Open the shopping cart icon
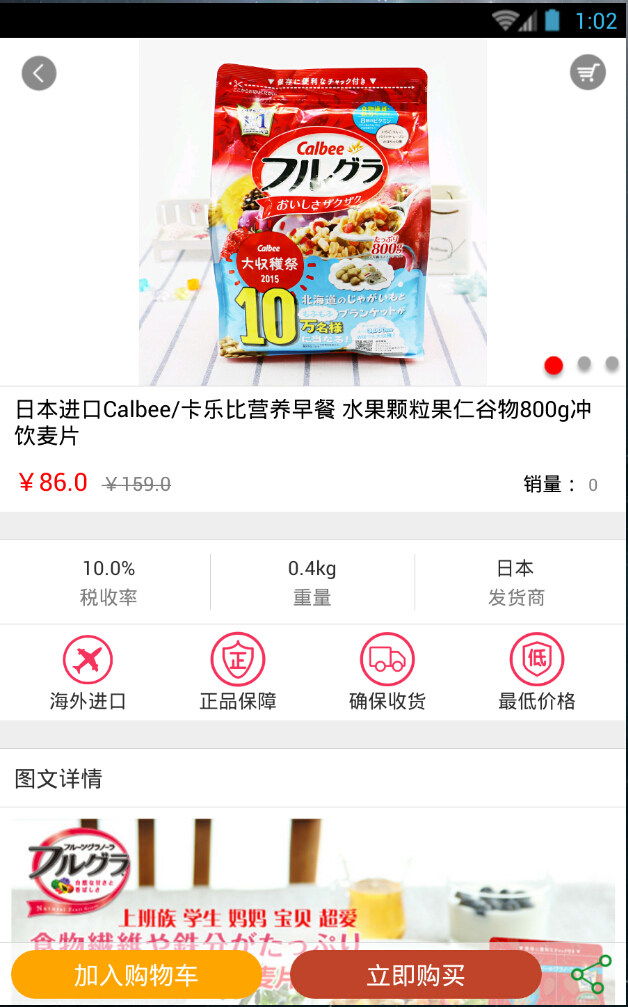628x1007 pixels. 587,73
